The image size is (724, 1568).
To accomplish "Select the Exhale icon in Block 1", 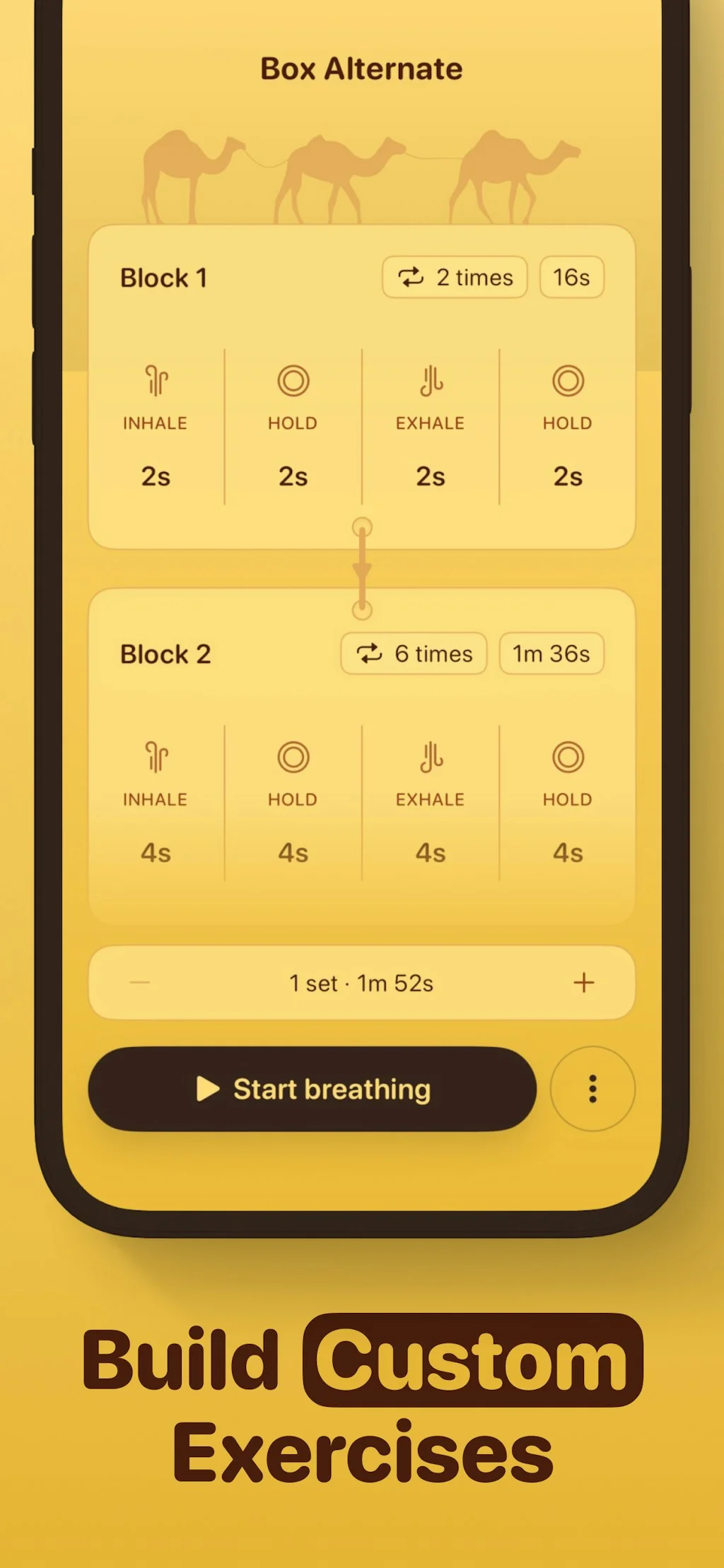I will [428, 383].
